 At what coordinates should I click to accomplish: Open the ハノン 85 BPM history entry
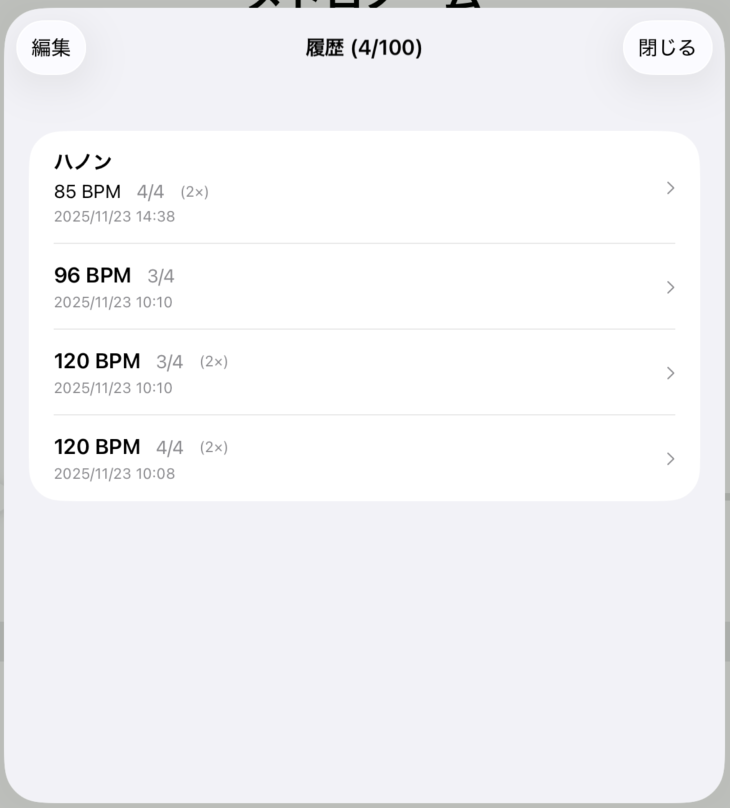(364, 188)
